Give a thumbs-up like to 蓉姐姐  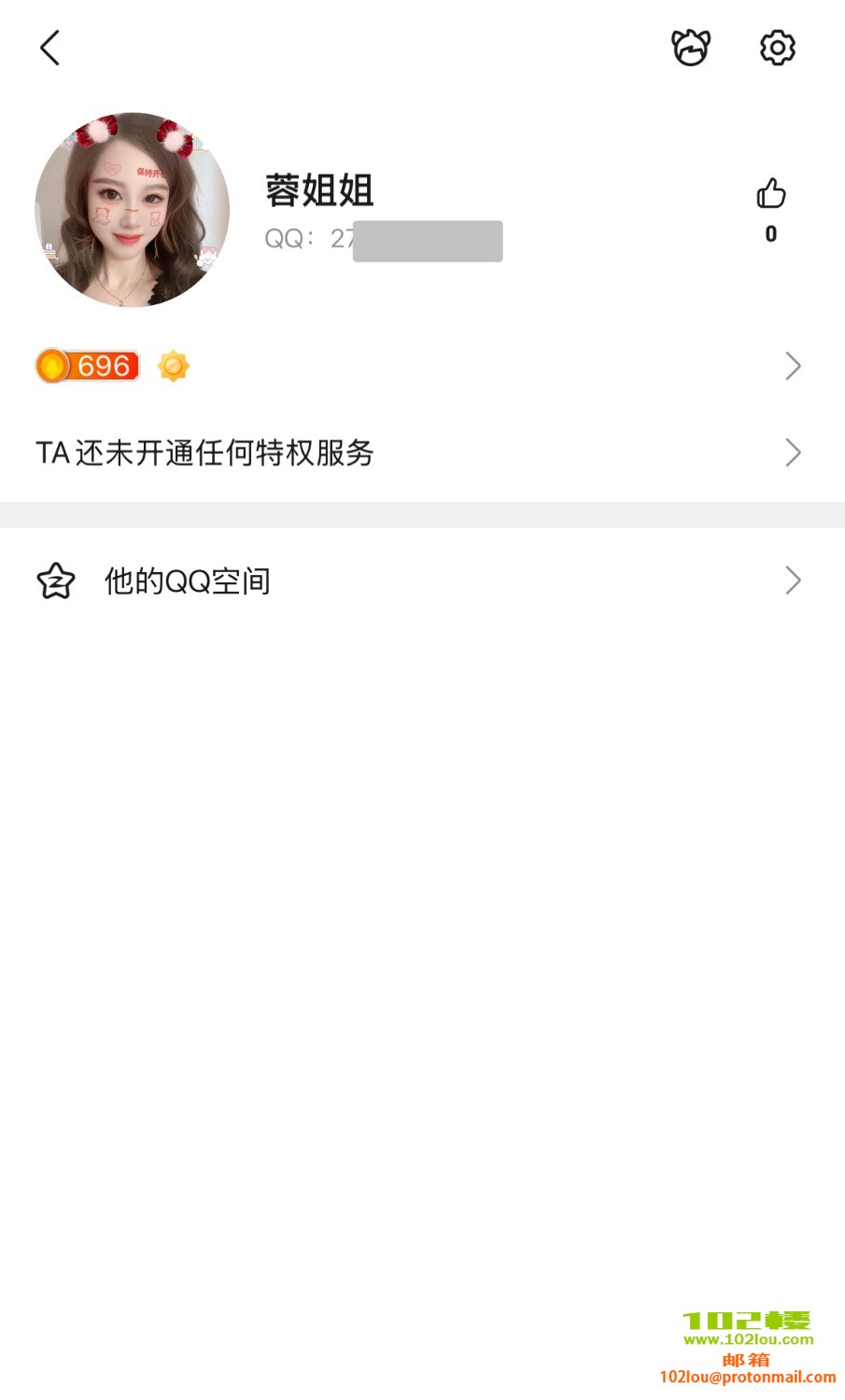point(770,194)
